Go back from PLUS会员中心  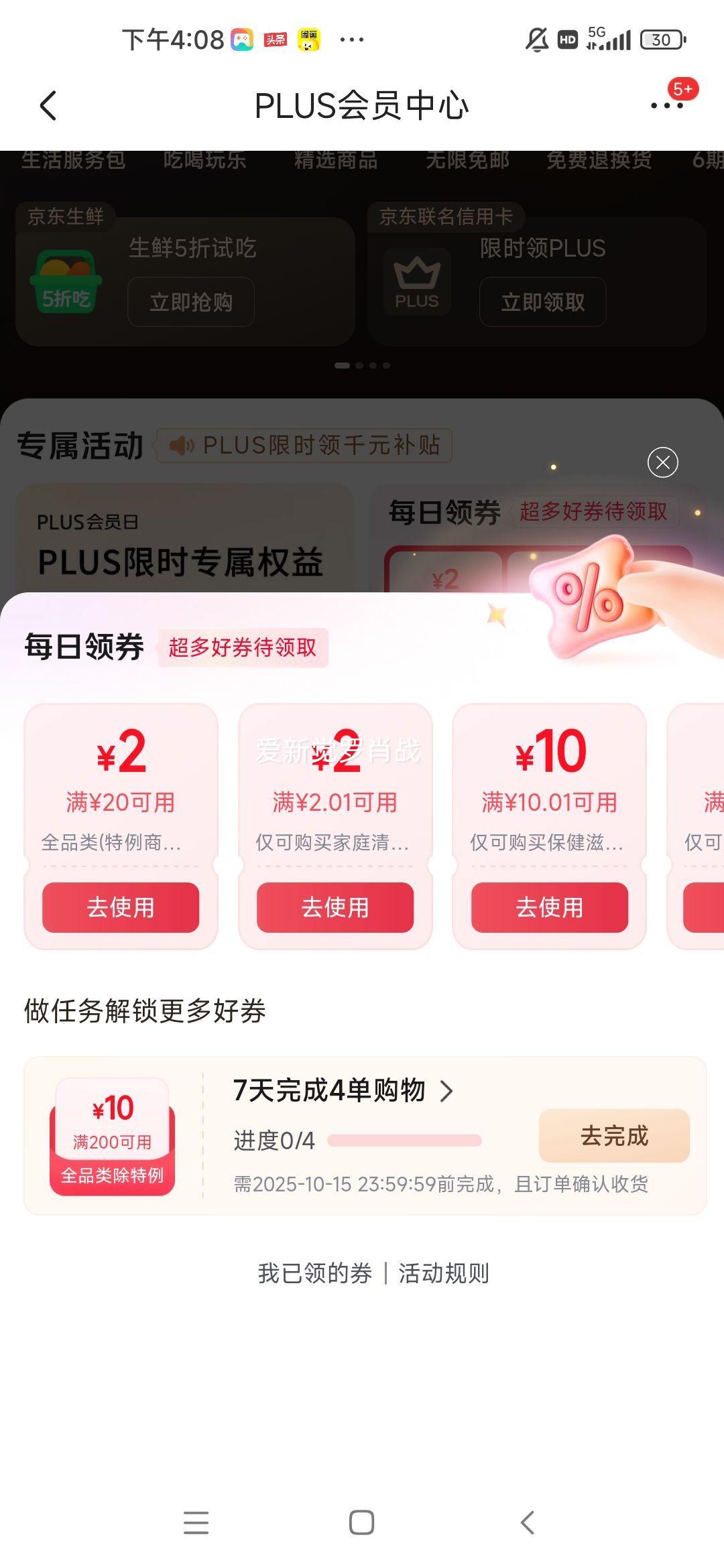[x=48, y=106]
